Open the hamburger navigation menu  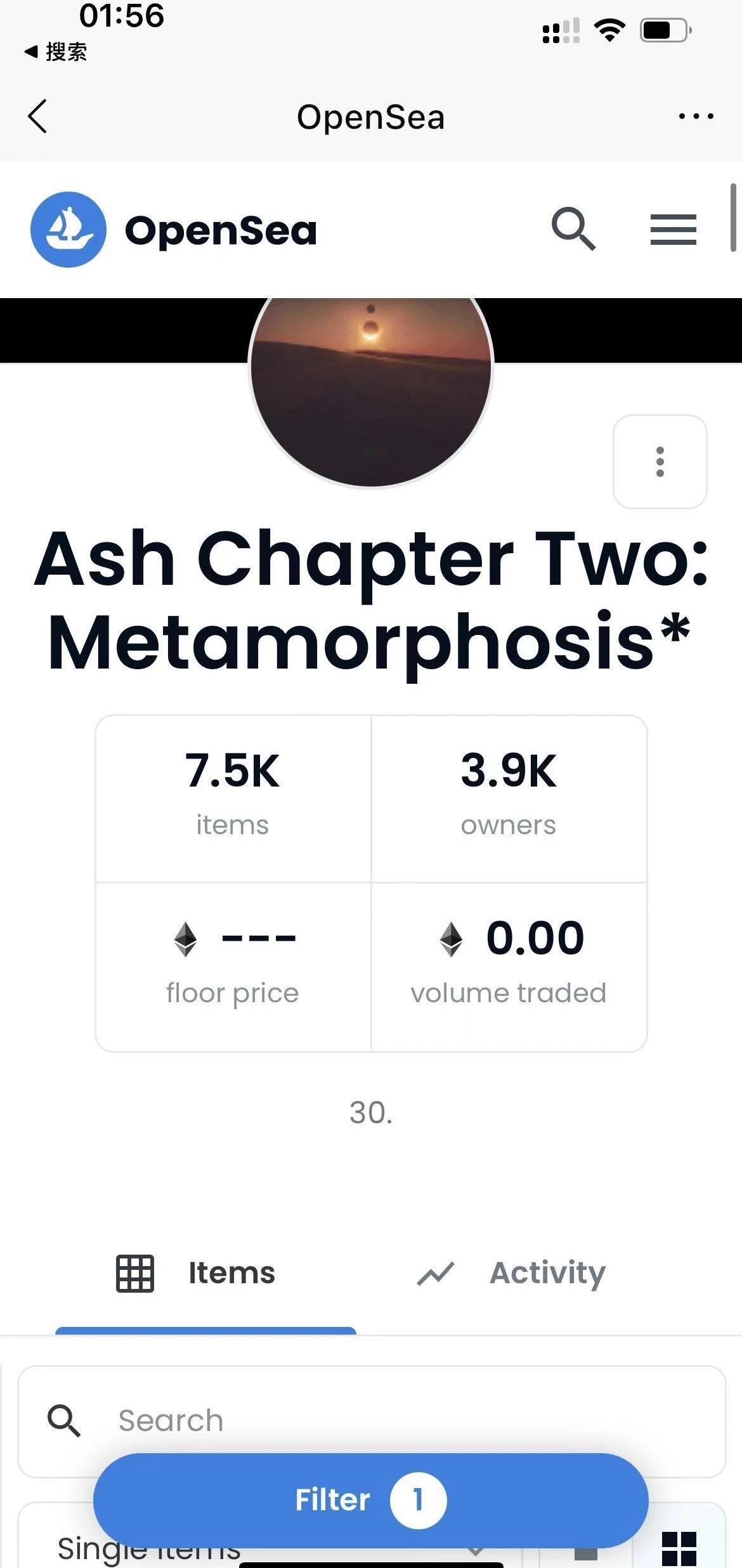pyautogui.click(x=673, y=230)
